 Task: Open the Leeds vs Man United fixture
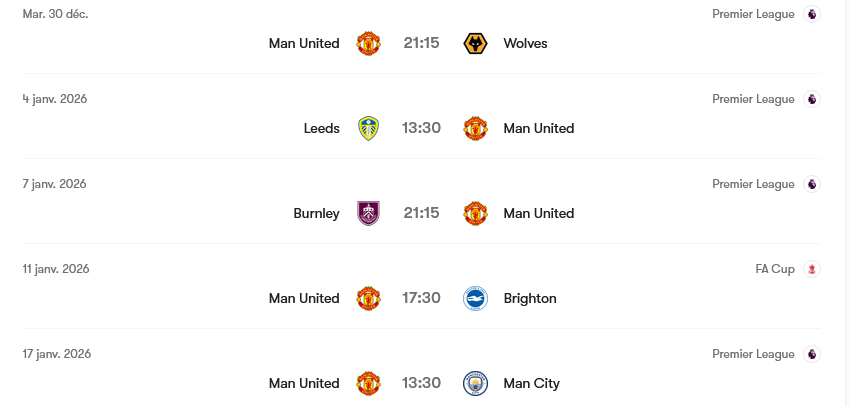[421, 128]
